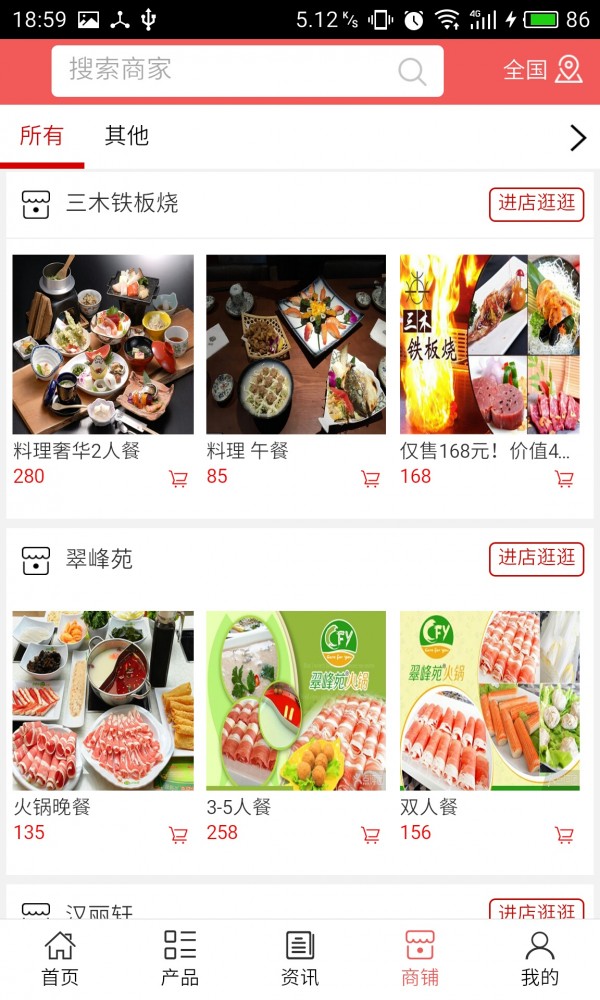Switch to the 其他 tab
The width and height of the screenshot is (600, 1000).
(127, 136)
